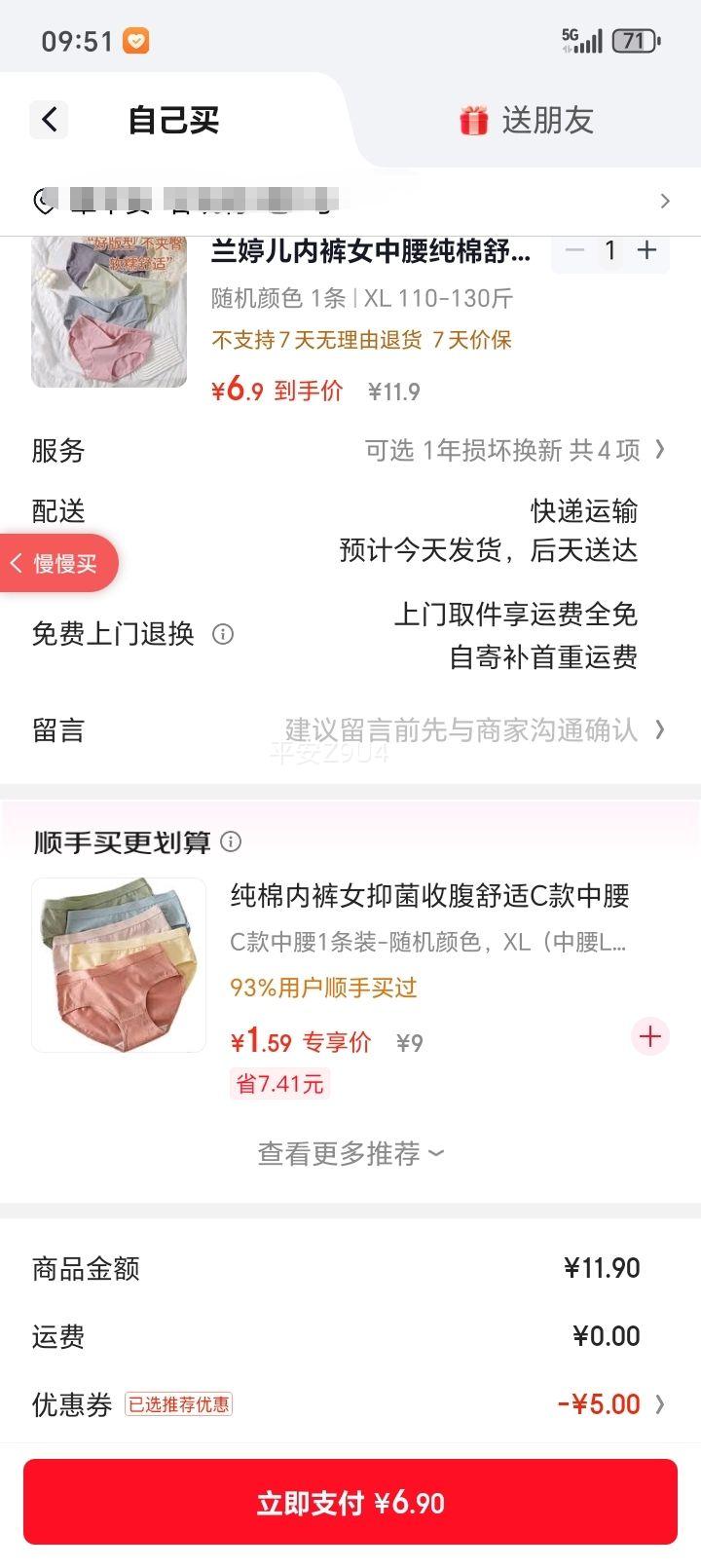Switch to the 自己买 tab
This screenshot has width=701, height=1568.
click(x=172, y=119)
